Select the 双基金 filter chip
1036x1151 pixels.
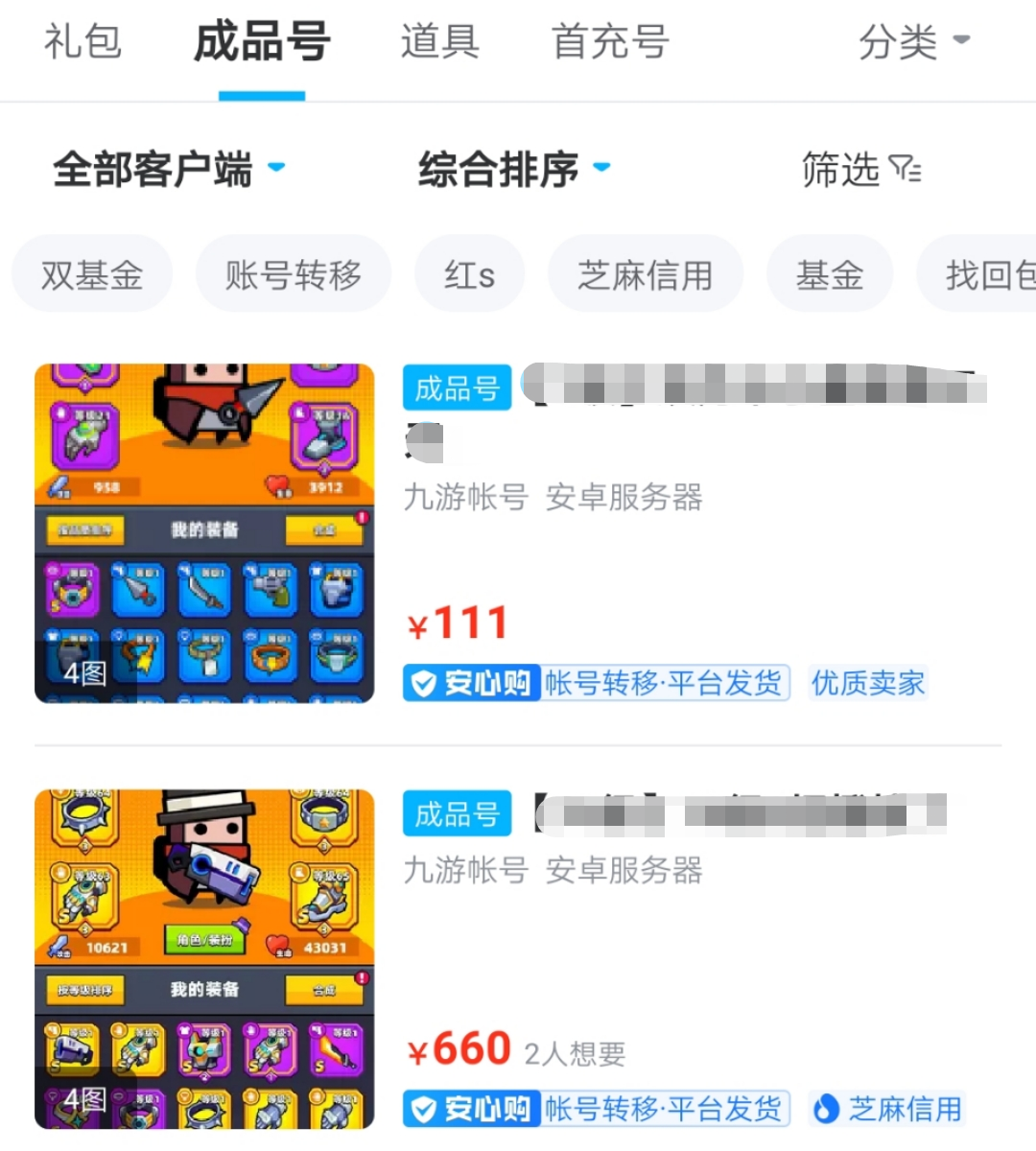(92, 275)
